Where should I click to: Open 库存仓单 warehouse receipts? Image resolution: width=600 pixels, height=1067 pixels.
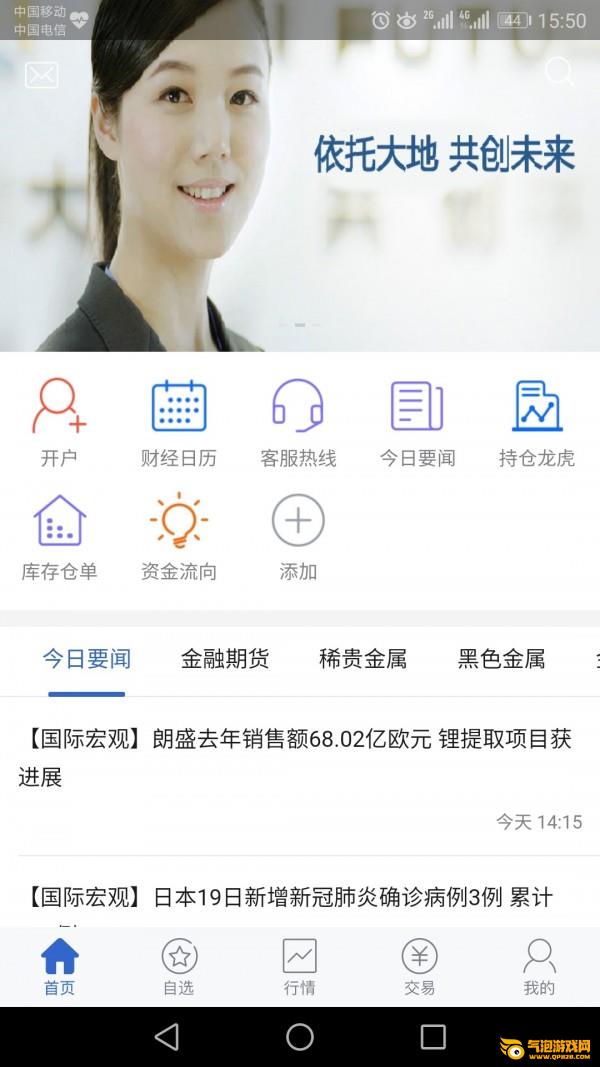59,537
